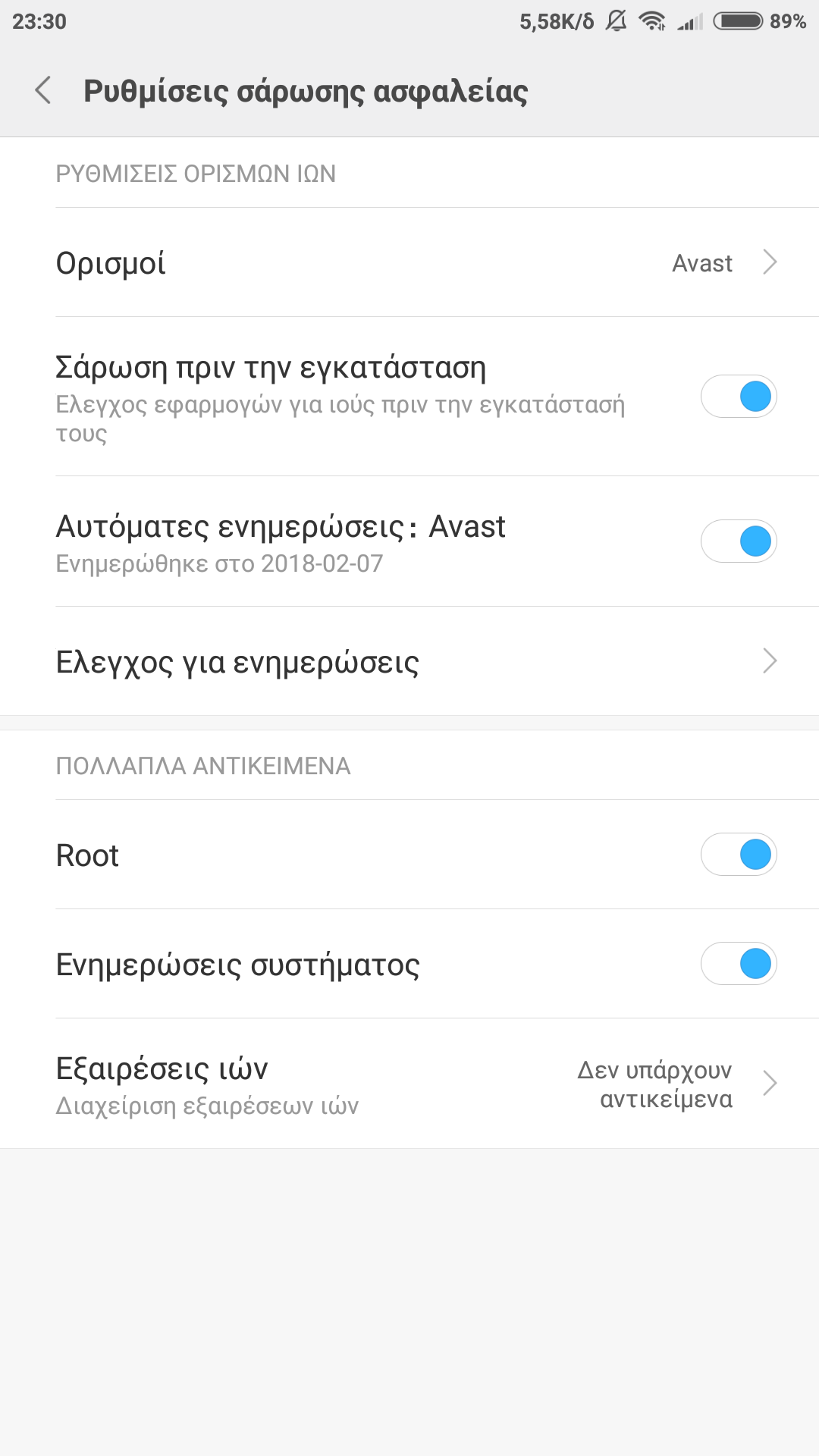Open Εξαιρέσεις ιών management
Image resolution: width=819 pixels, height=1456 pixels.
point(409,1084)
